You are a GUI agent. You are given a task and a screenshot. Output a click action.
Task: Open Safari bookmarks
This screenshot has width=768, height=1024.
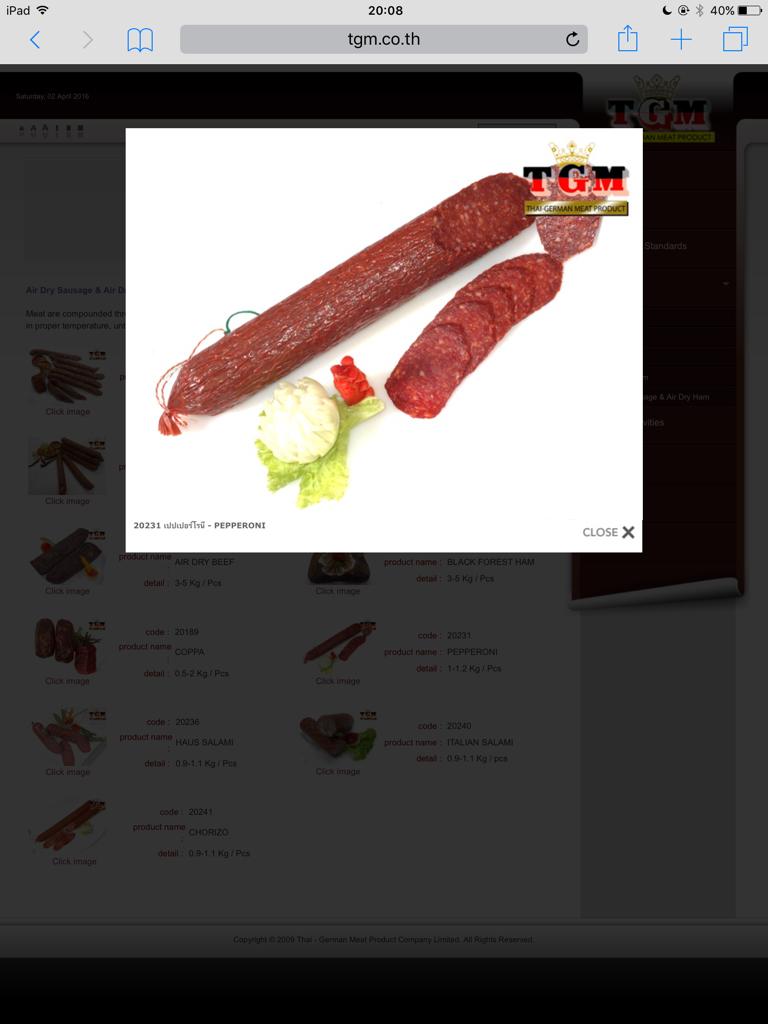click(140, 40)
